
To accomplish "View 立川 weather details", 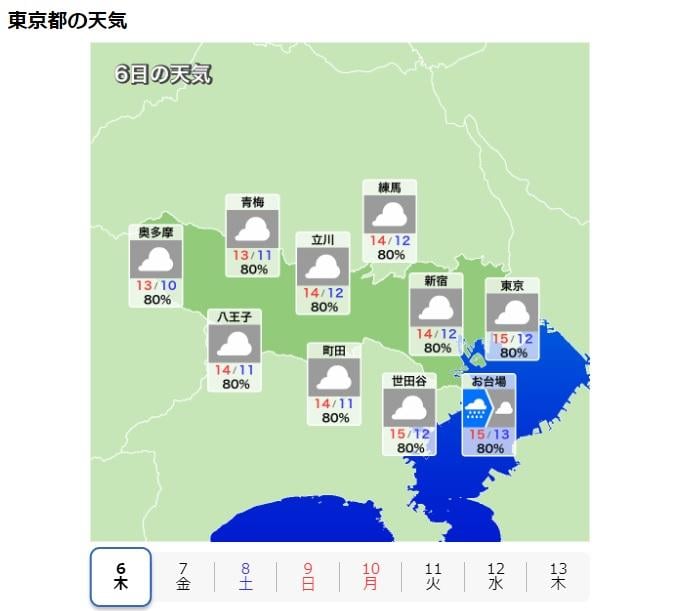I will [323, 272].
